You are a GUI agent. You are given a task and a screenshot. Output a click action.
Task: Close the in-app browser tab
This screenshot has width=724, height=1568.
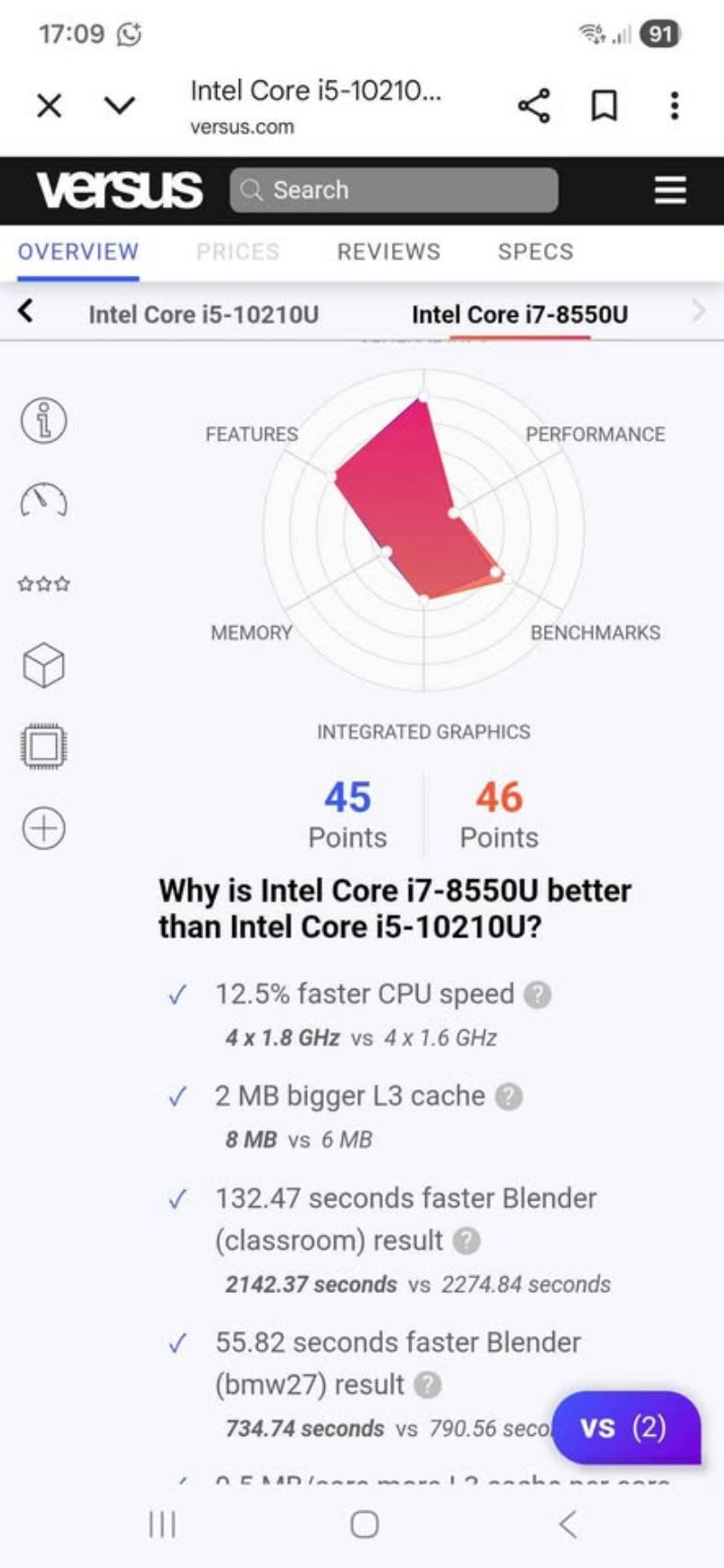point(50,106)
